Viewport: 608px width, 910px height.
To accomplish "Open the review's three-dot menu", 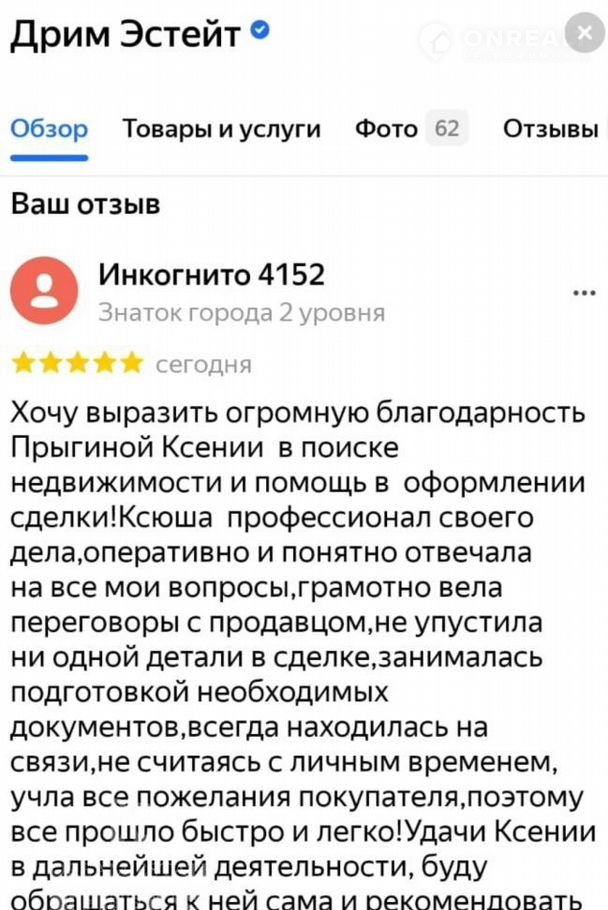I will [583, 293].
